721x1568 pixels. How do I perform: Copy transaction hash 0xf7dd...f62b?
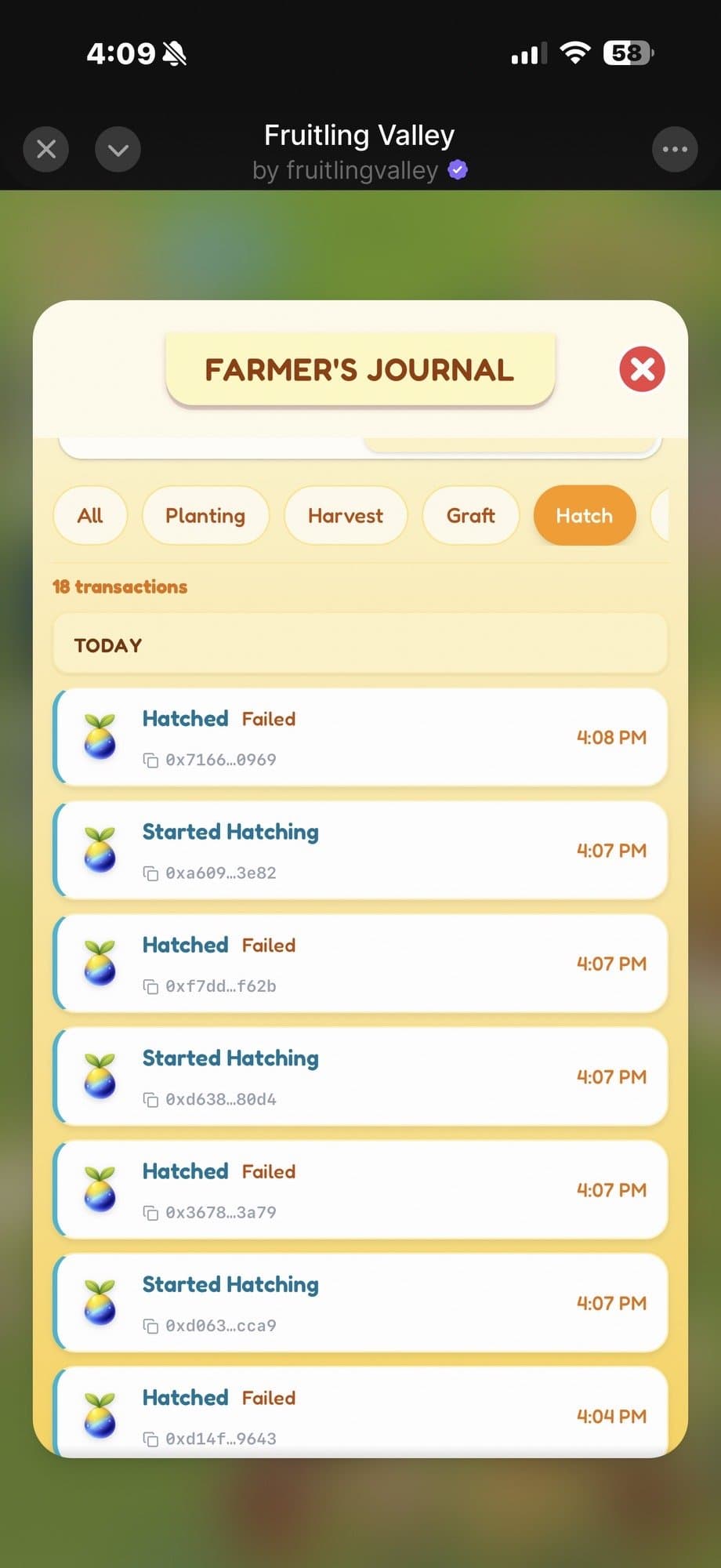(x=150, y=986)
